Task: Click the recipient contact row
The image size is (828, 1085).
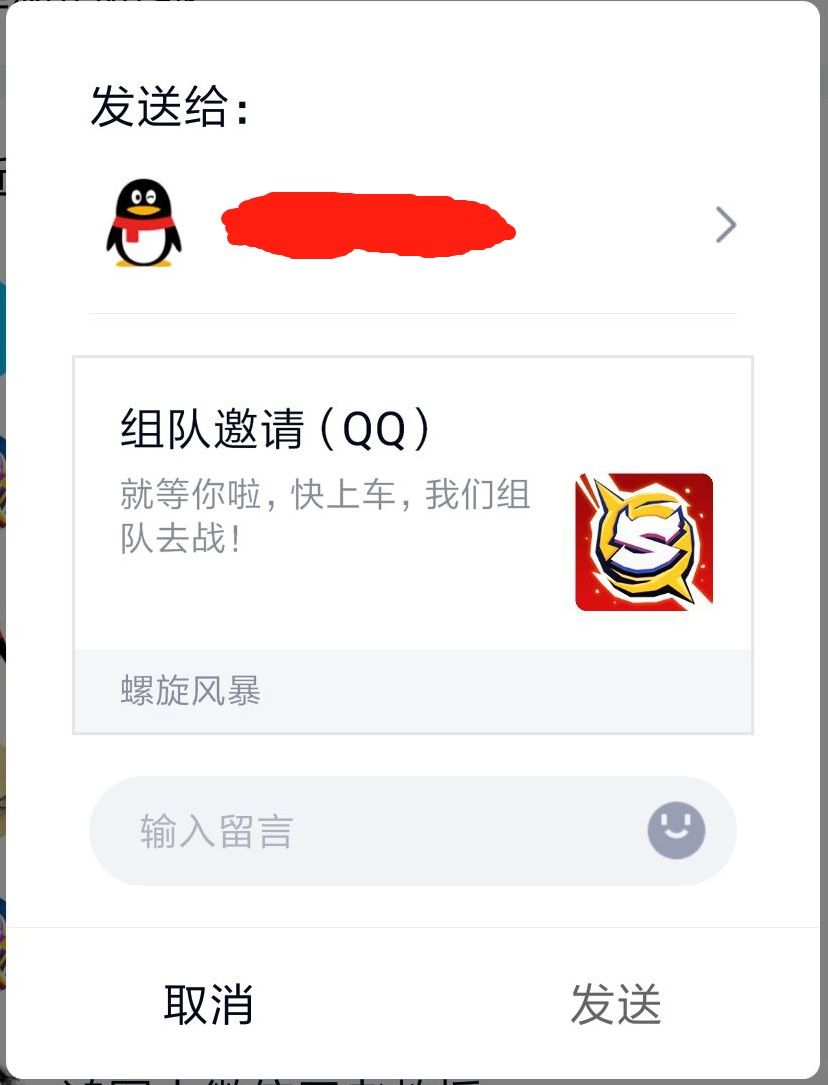Action: [400, 224]
